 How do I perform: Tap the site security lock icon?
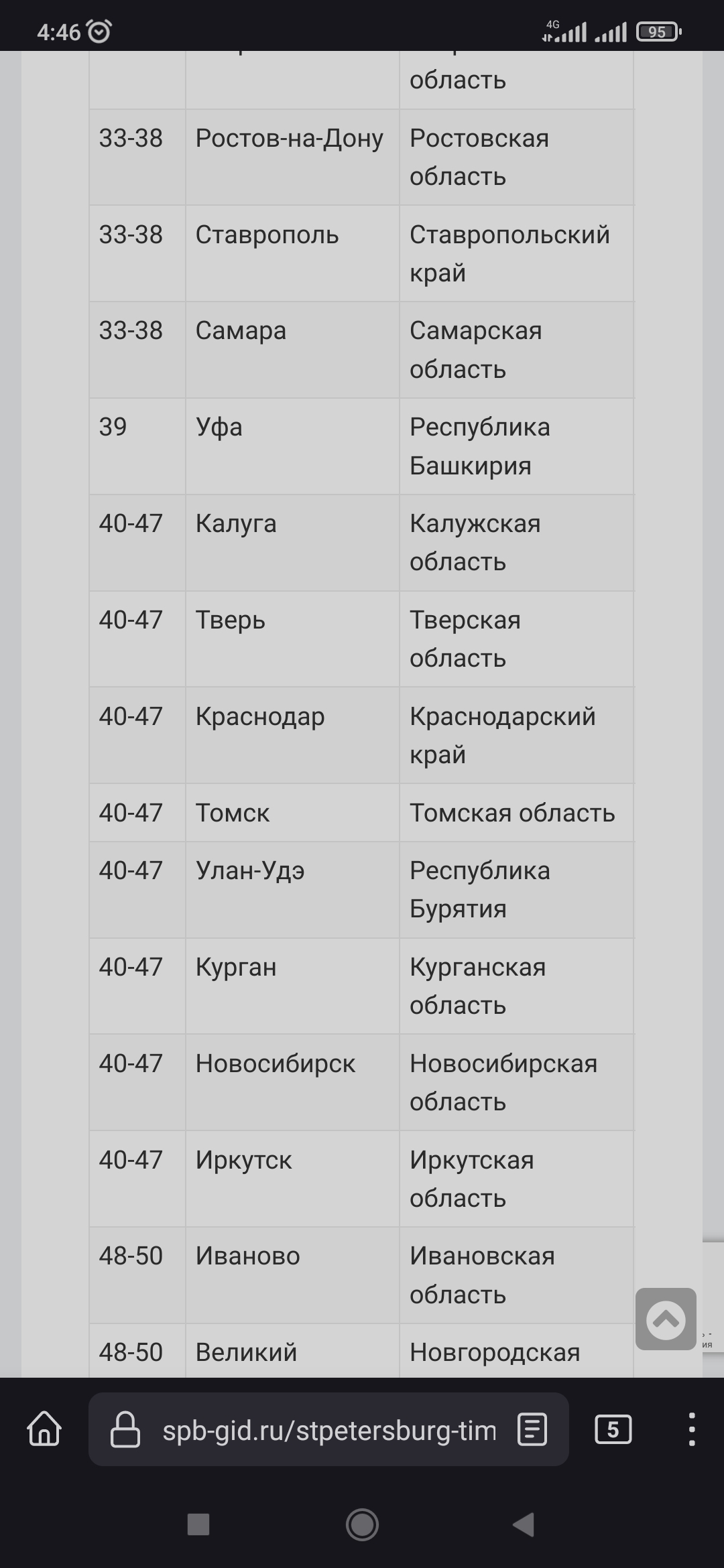(125, 1430)
